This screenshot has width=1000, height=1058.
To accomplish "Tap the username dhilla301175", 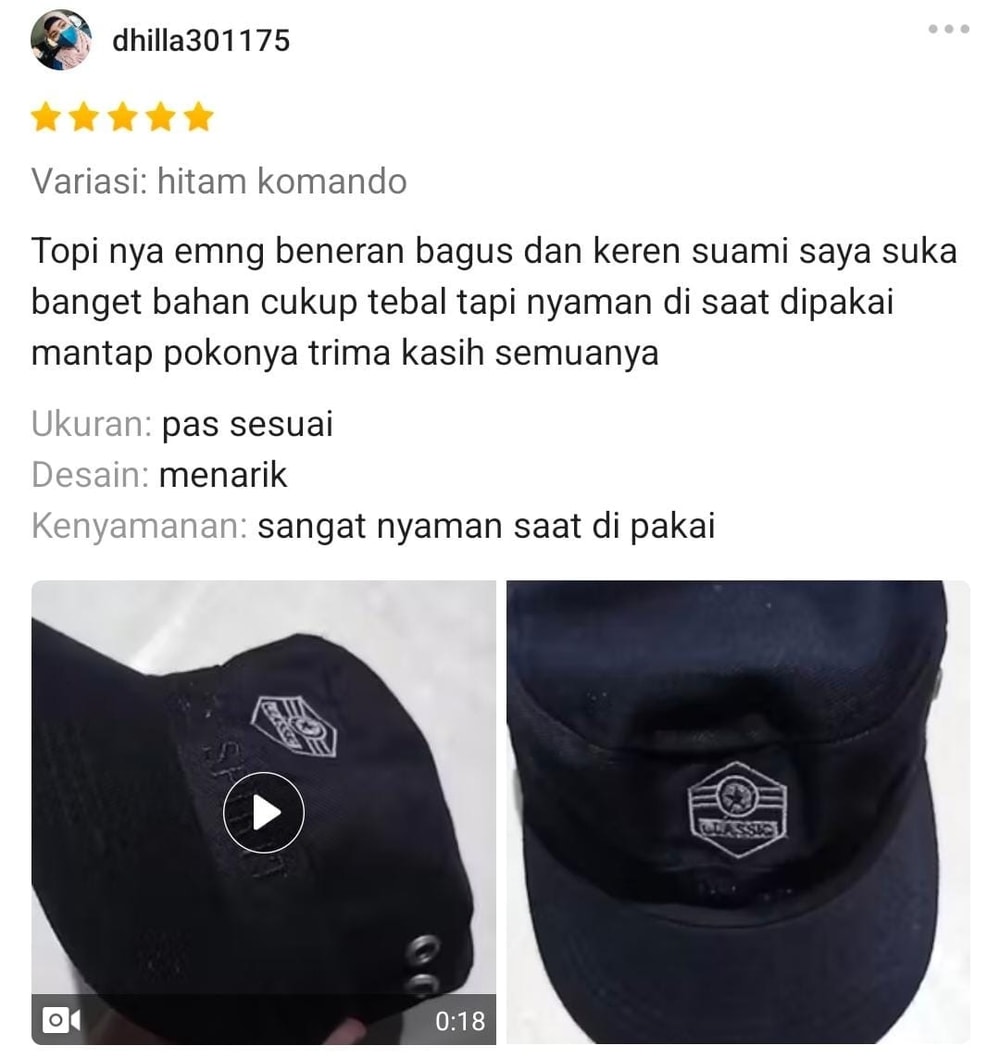I will click(201, 41).
